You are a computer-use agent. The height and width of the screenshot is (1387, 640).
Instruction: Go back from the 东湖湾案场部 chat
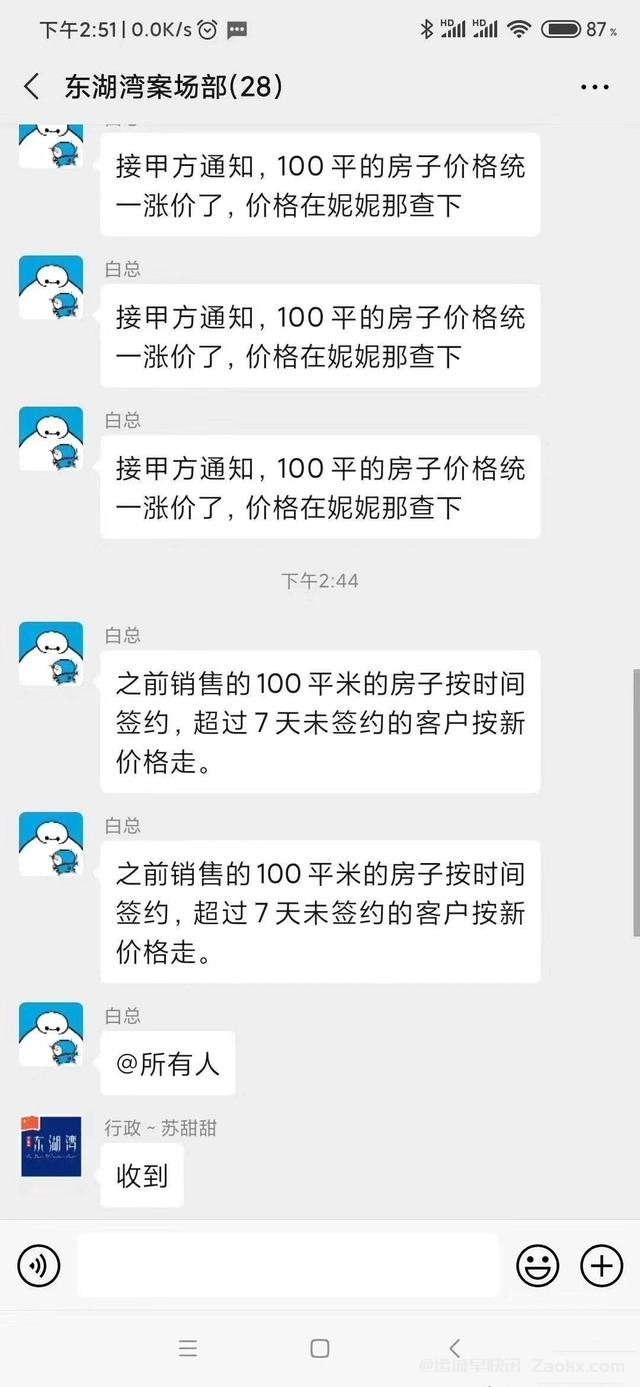[x=32, y=87]
